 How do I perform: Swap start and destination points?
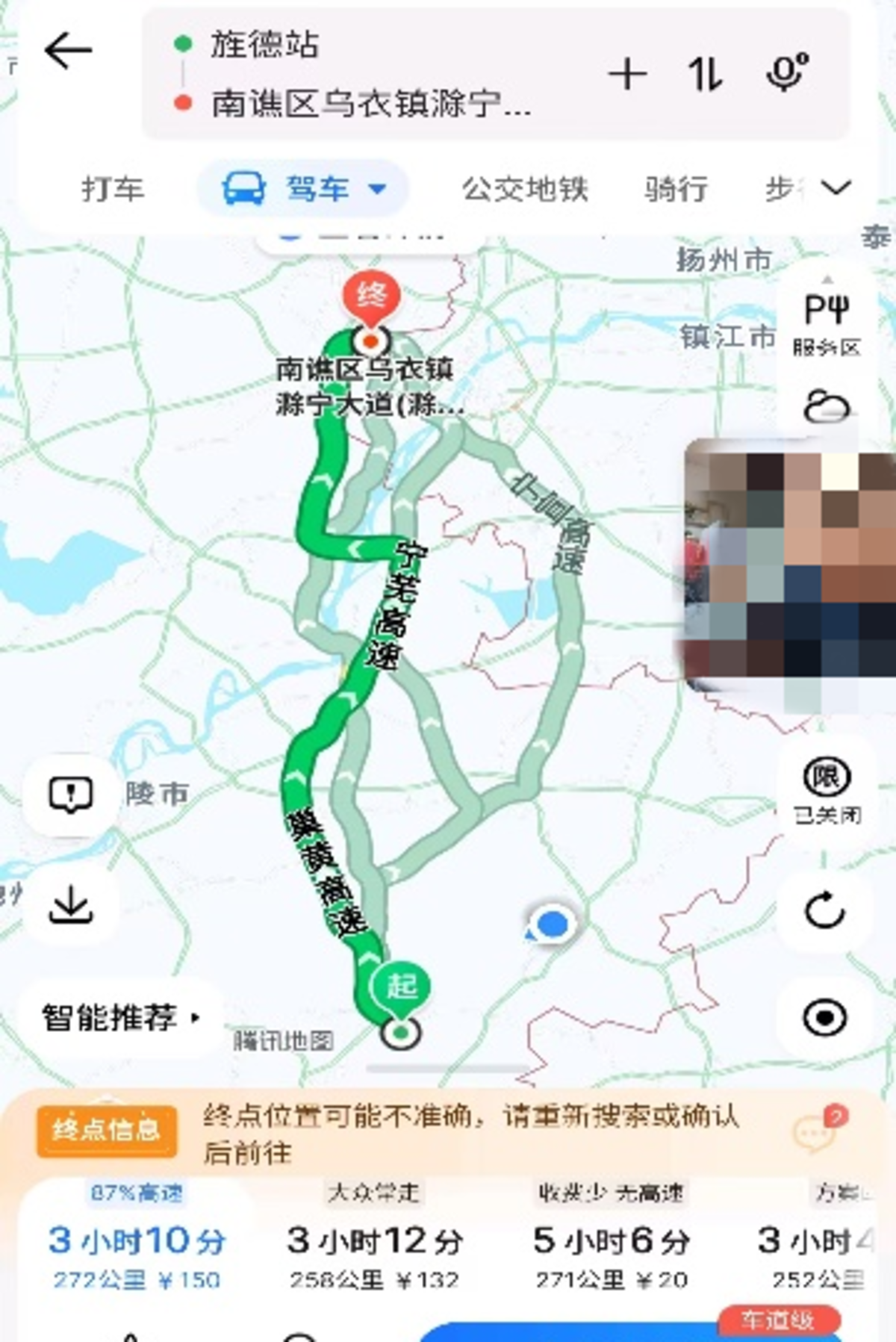click(706, 75)
